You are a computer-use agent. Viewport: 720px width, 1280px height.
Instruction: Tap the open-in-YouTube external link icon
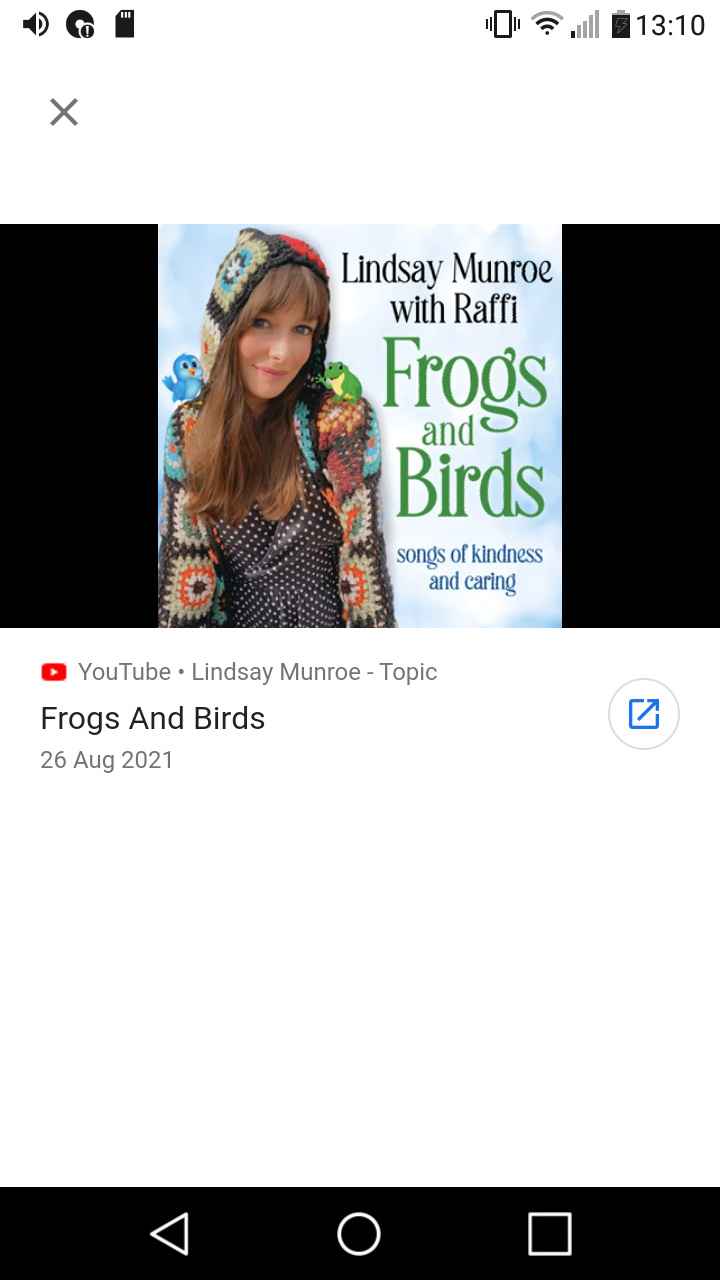click(x=643, y=713)
